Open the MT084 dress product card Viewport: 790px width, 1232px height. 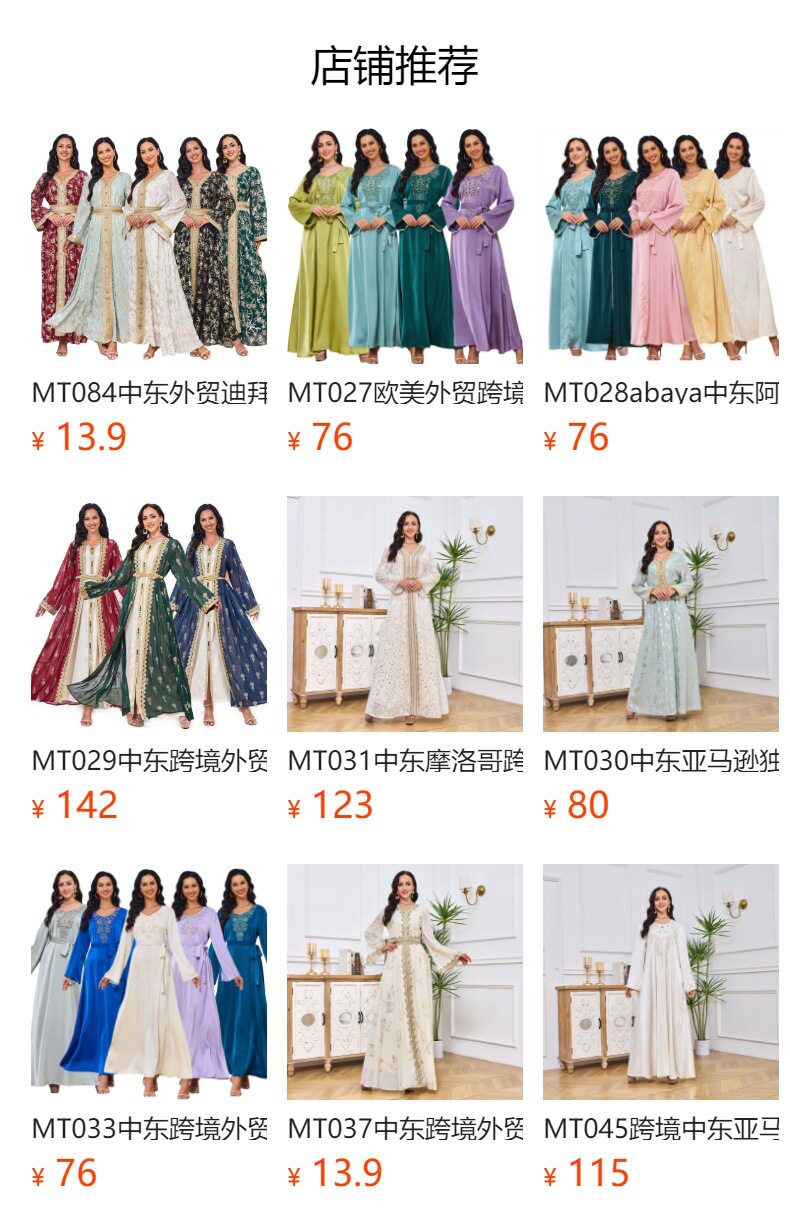[x=149, y=246]
